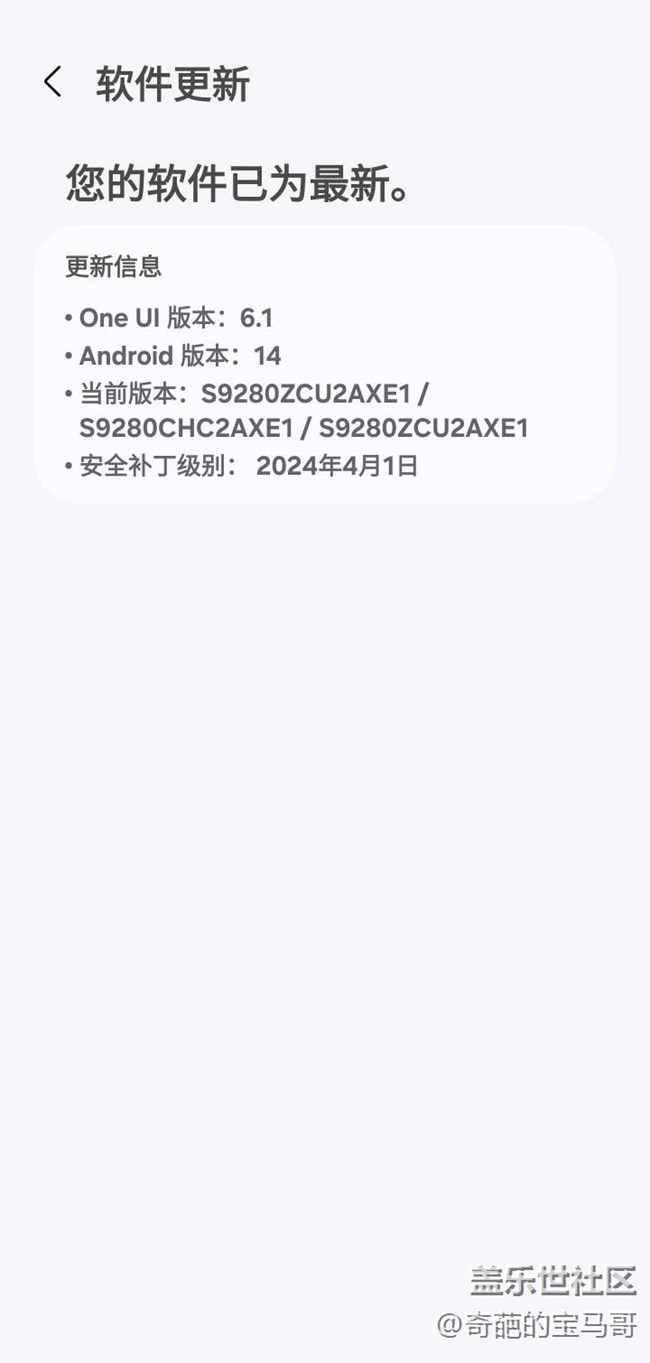Go back from the 软件更新 screen
The height and width of the screenshot is (1363, 650).
pos(53,83)
